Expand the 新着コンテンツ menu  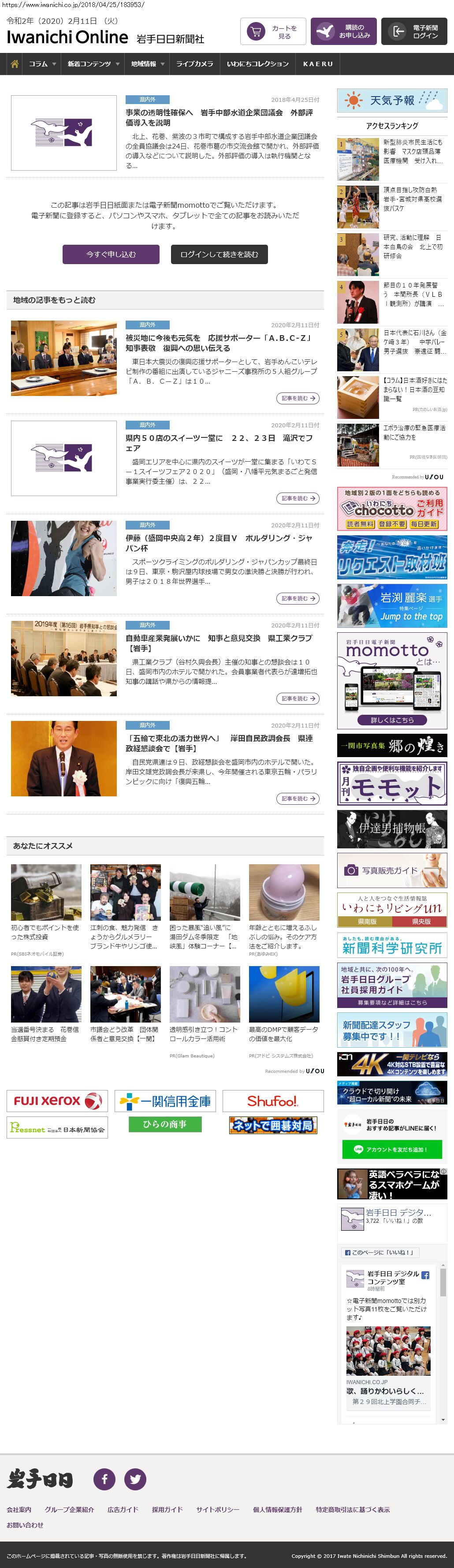pyautogui.click(x=93, y=64)
